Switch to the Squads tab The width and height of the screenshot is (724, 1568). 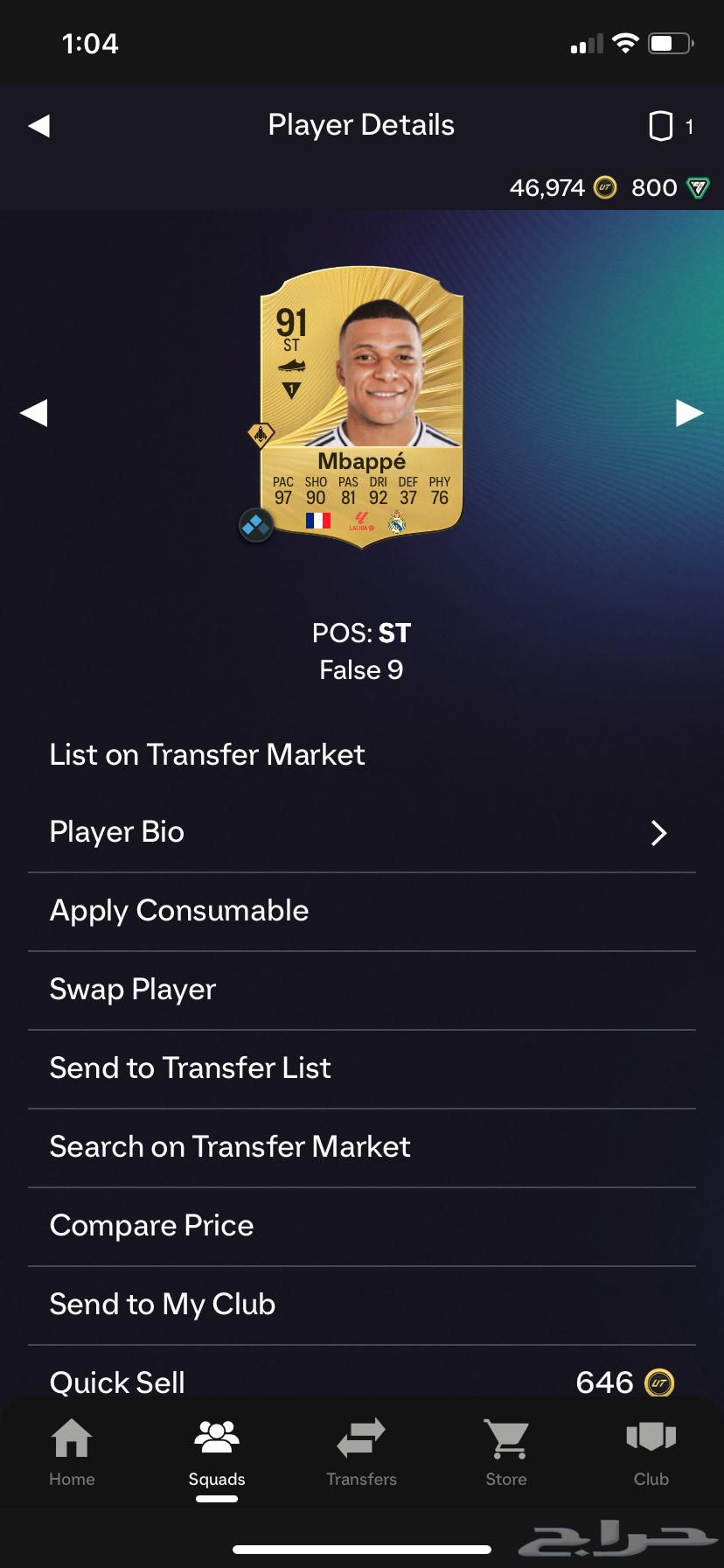pos(217,1452)
